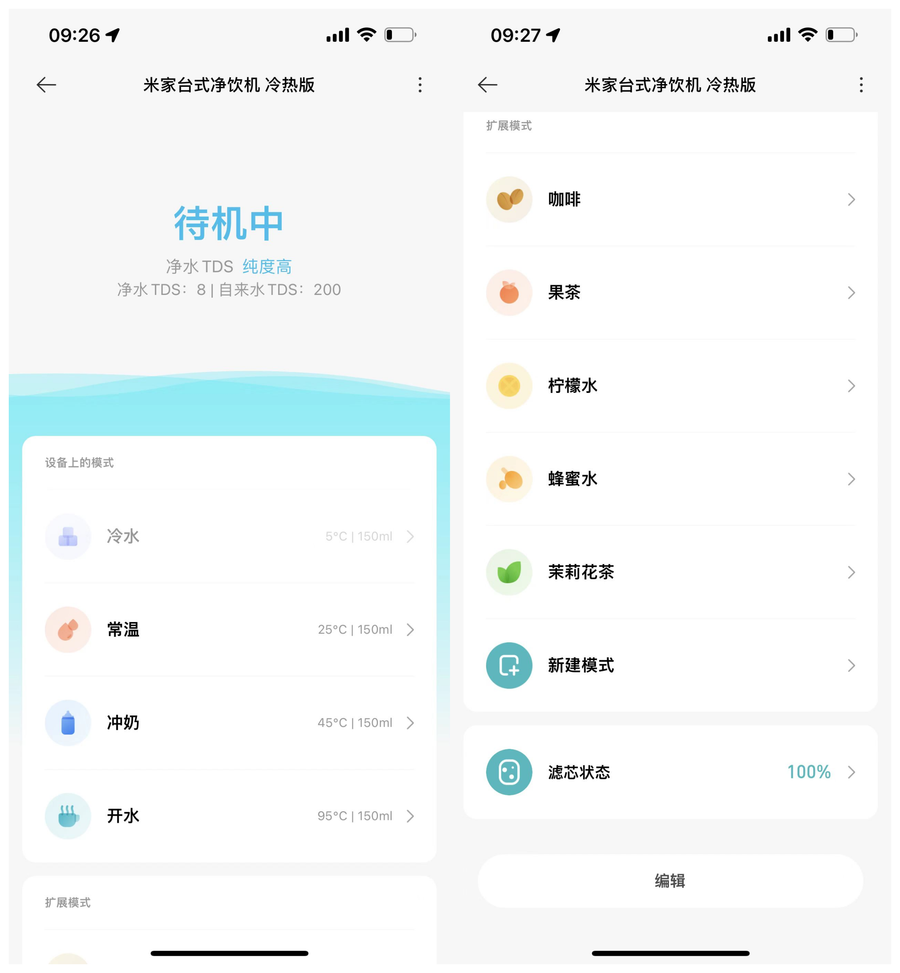The image size is (900, 973).
Task: Open the 常温 mode settings
Action: pos(229,630)
